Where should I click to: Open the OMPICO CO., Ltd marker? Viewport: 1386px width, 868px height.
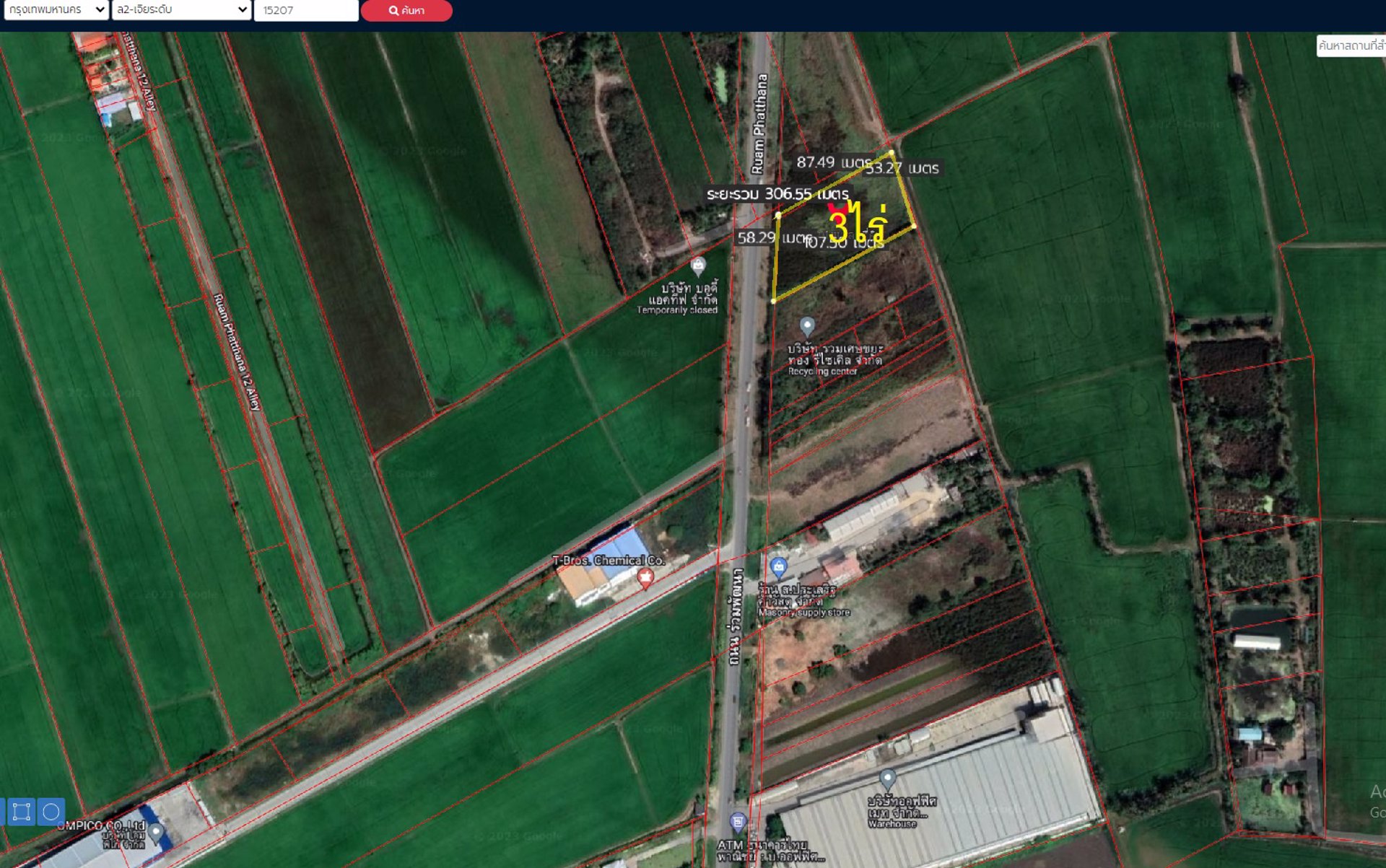156,833
